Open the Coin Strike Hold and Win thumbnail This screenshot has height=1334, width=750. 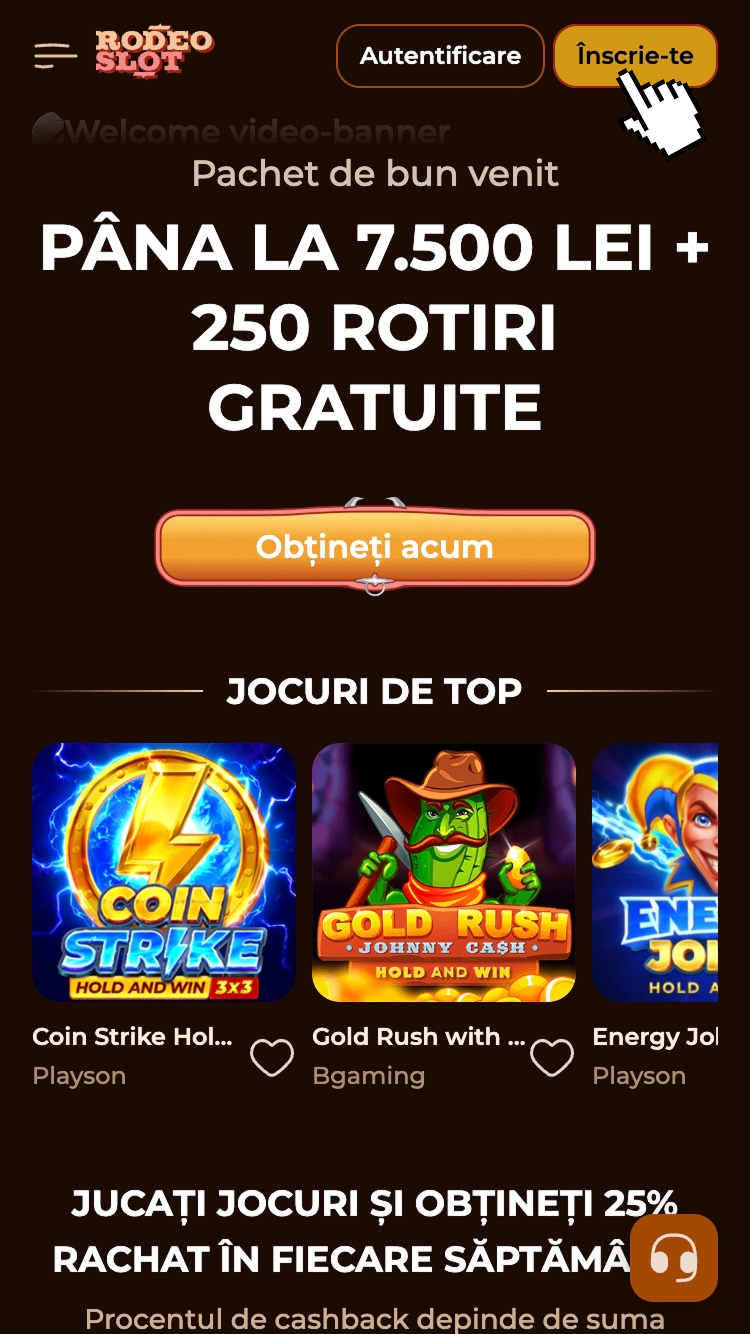pos(164,872)
